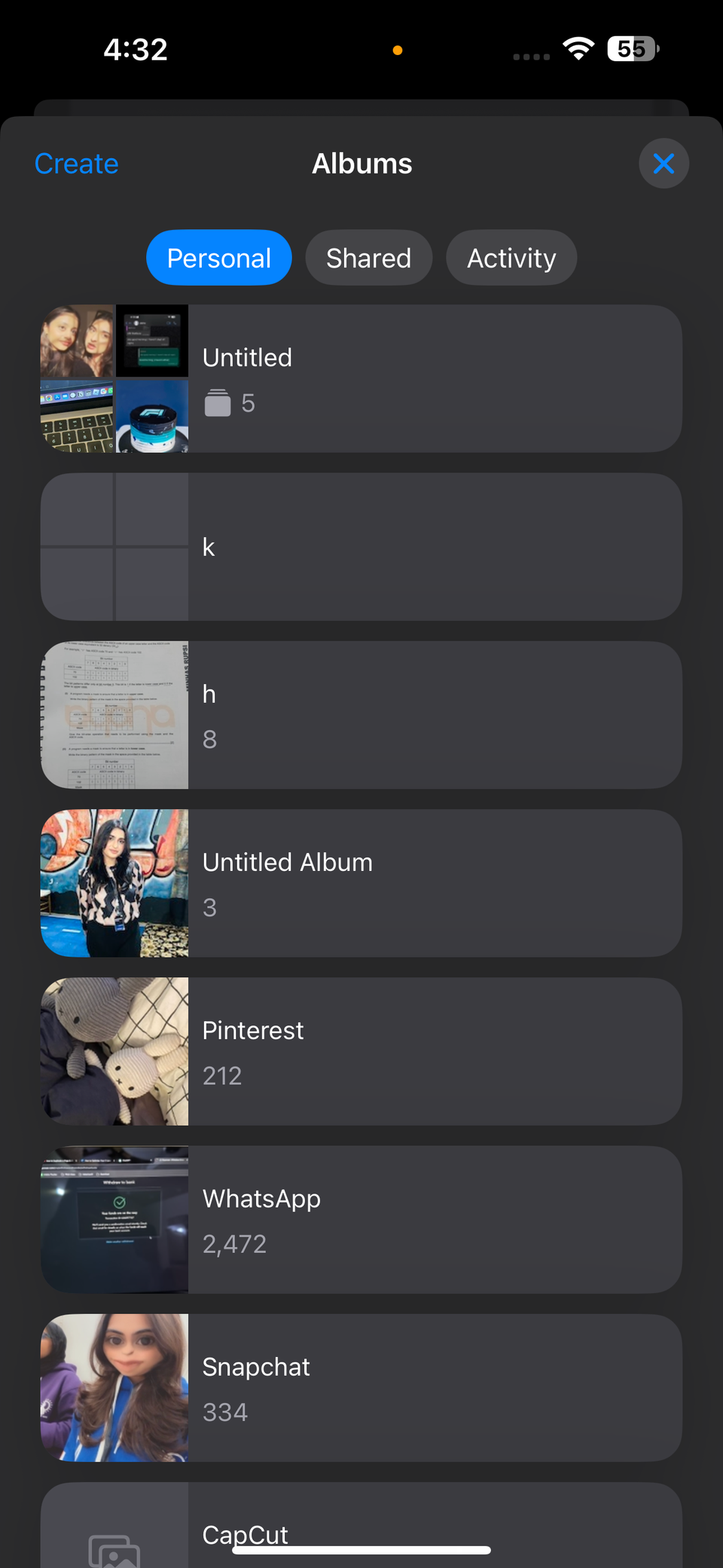Open the Pinterest album
723x1568 pixels.
click(x=361, y=1051)
